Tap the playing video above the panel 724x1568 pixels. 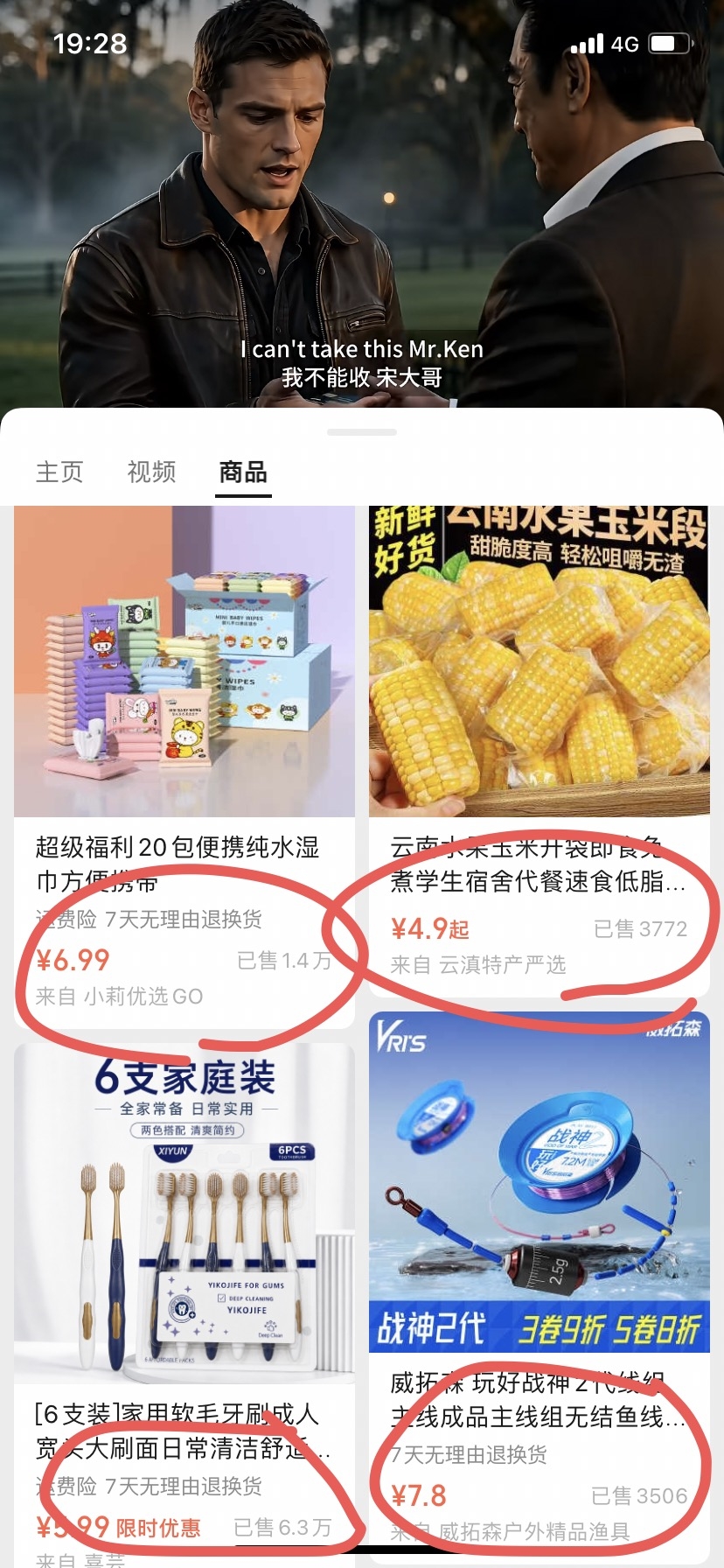[x=362, y=203]
